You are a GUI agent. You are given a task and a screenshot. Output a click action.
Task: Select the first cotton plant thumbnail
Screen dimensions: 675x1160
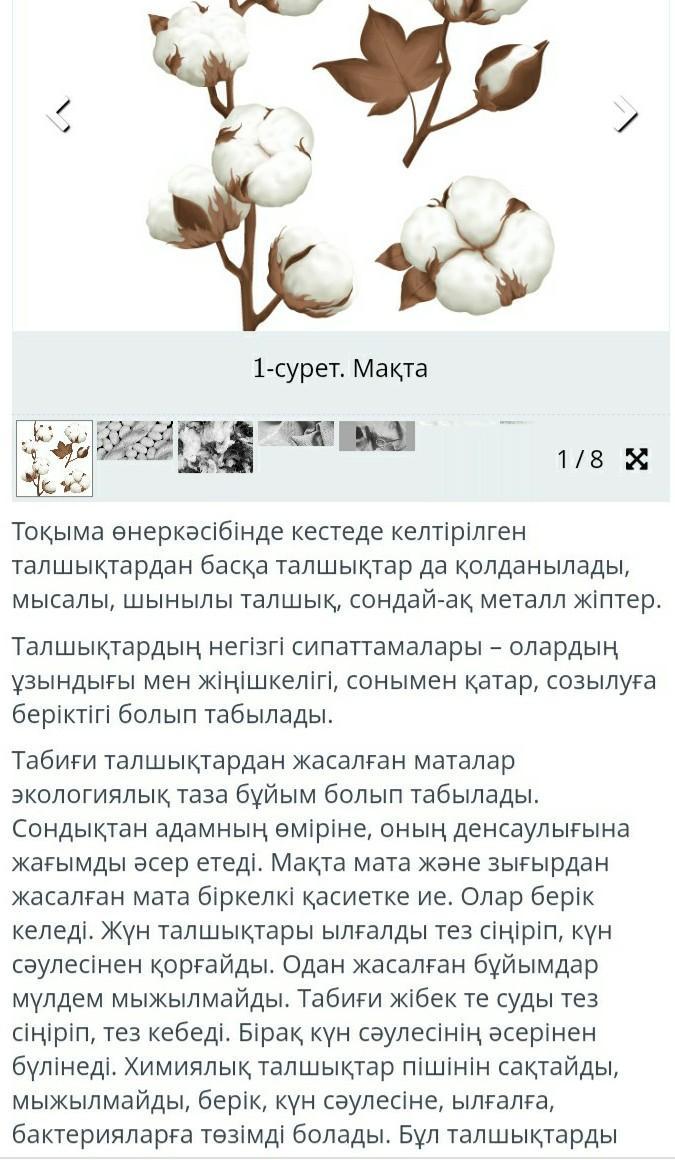[55, 459]
